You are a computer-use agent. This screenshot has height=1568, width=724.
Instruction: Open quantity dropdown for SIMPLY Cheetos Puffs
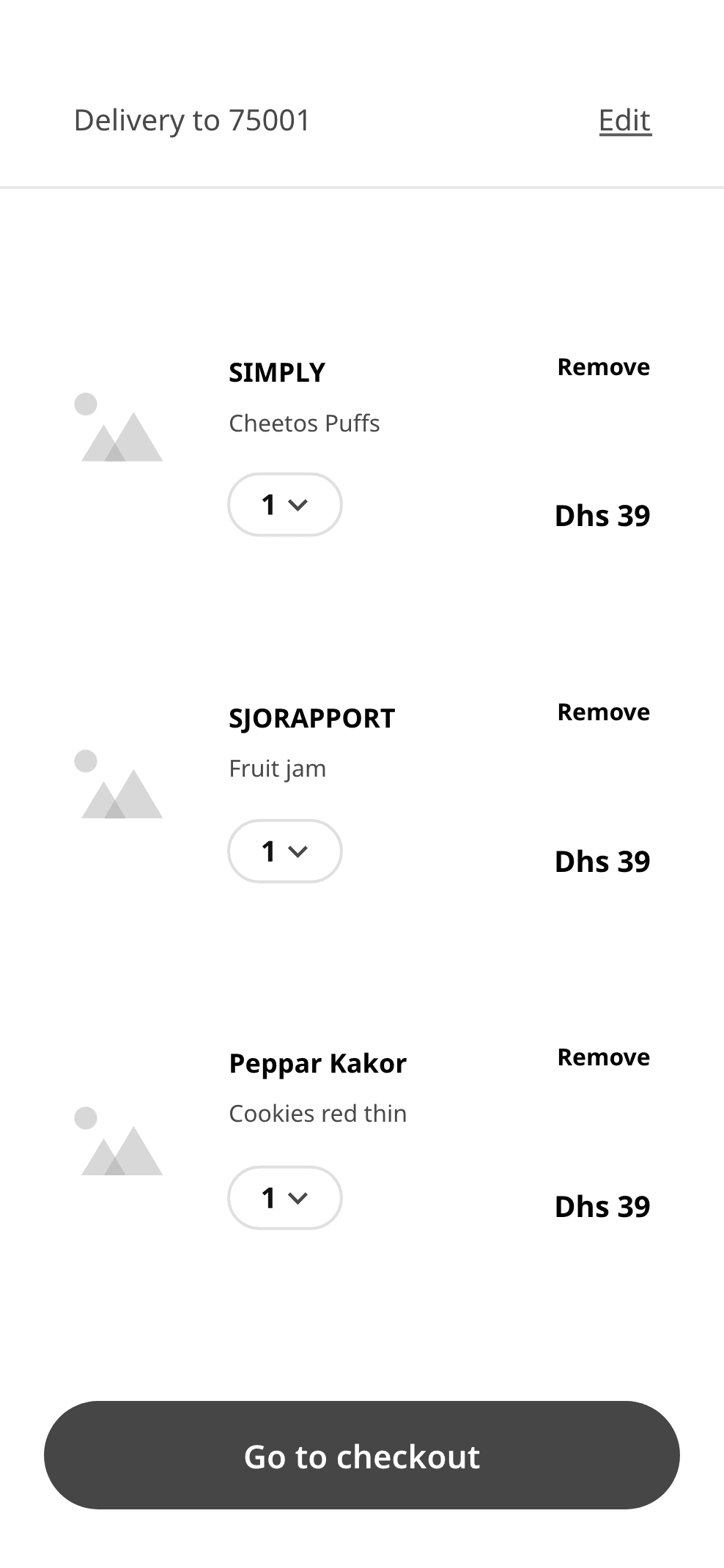coord(285,505)
